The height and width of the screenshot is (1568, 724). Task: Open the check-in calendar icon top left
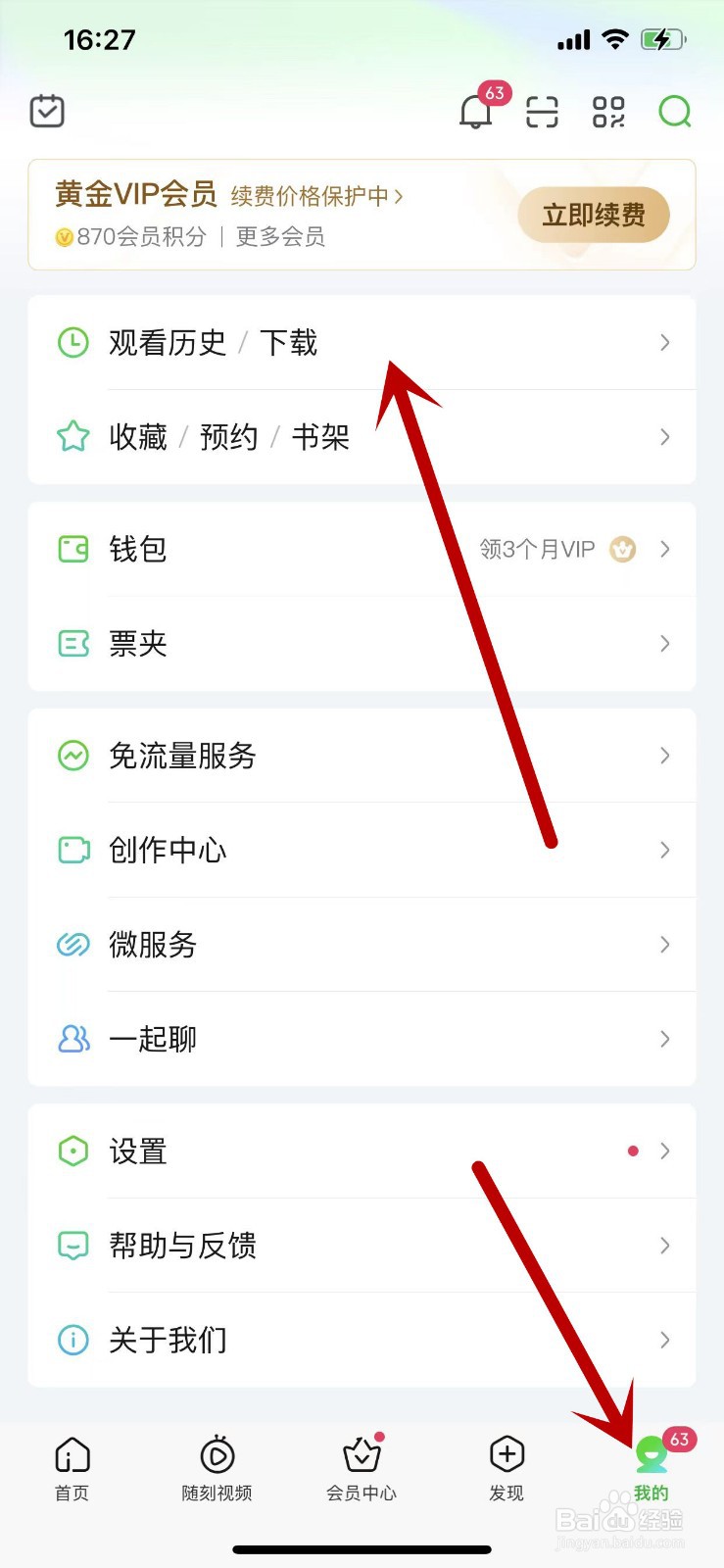coord(46,111)
